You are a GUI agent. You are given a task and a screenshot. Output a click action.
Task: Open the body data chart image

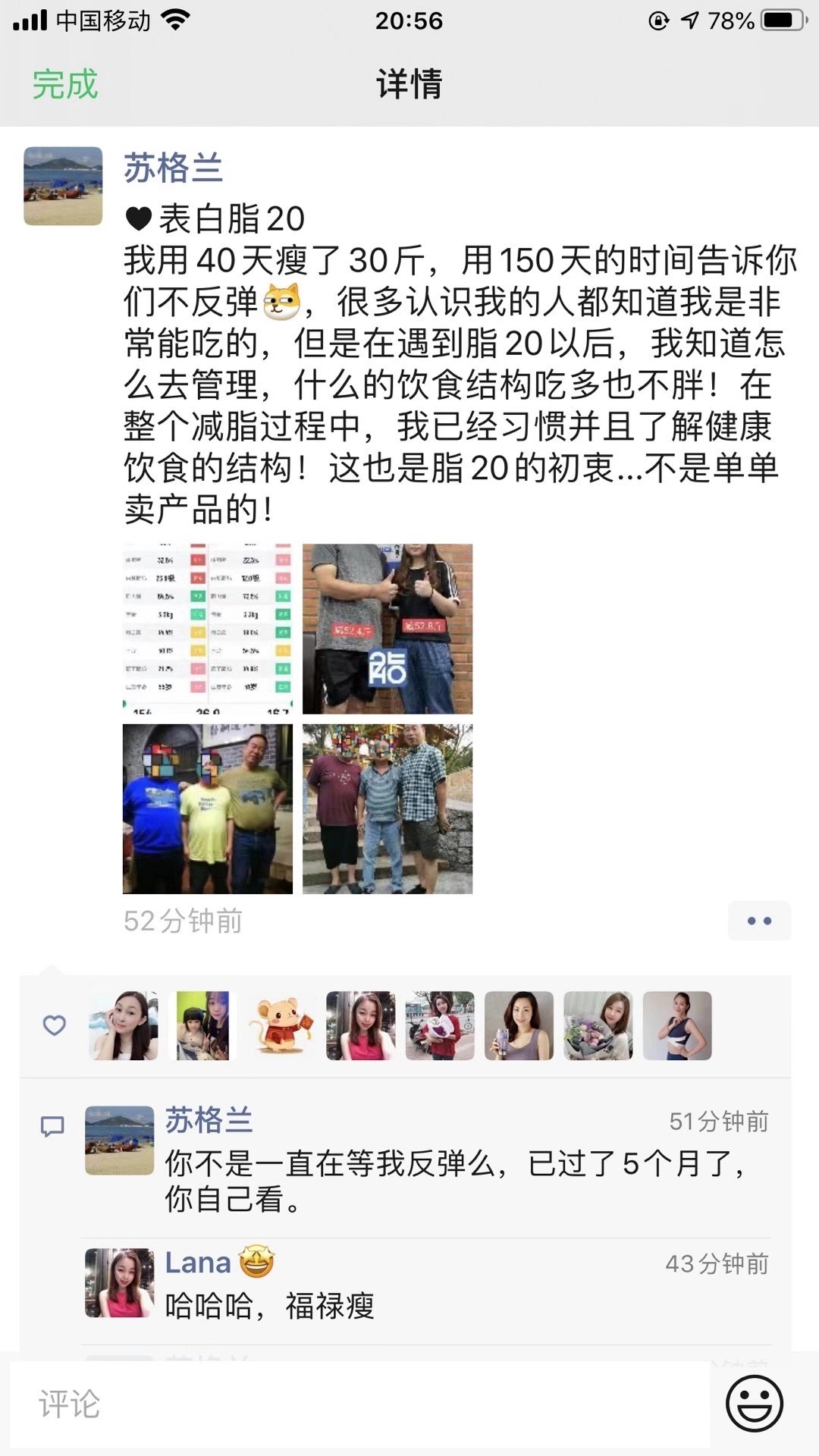click(x=207, y=629)
